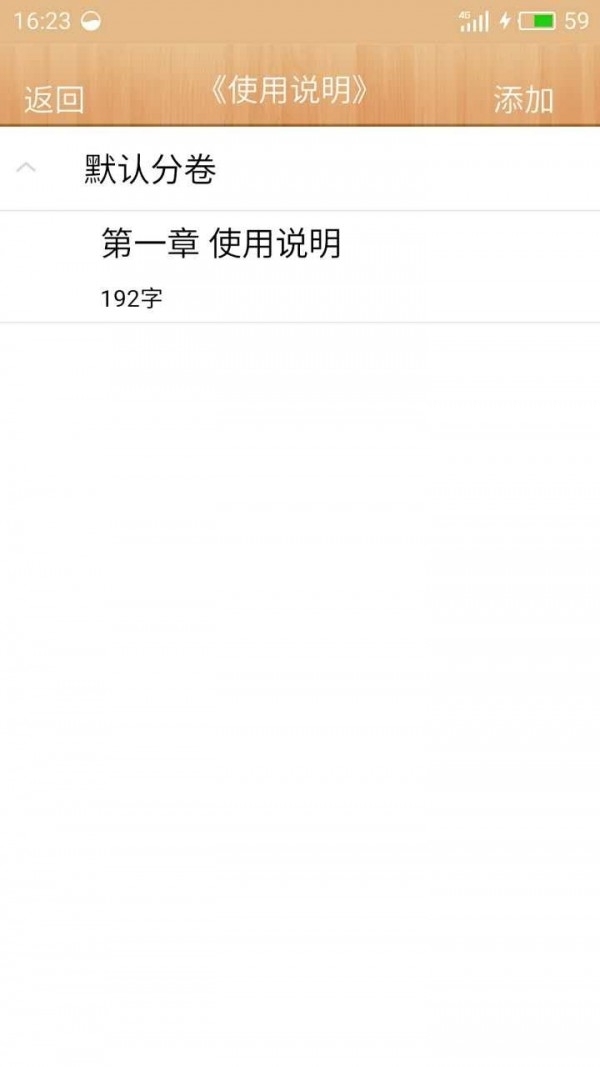Tap 添加 to add a chapter
Screen dimensions: 600x1067
523,99
